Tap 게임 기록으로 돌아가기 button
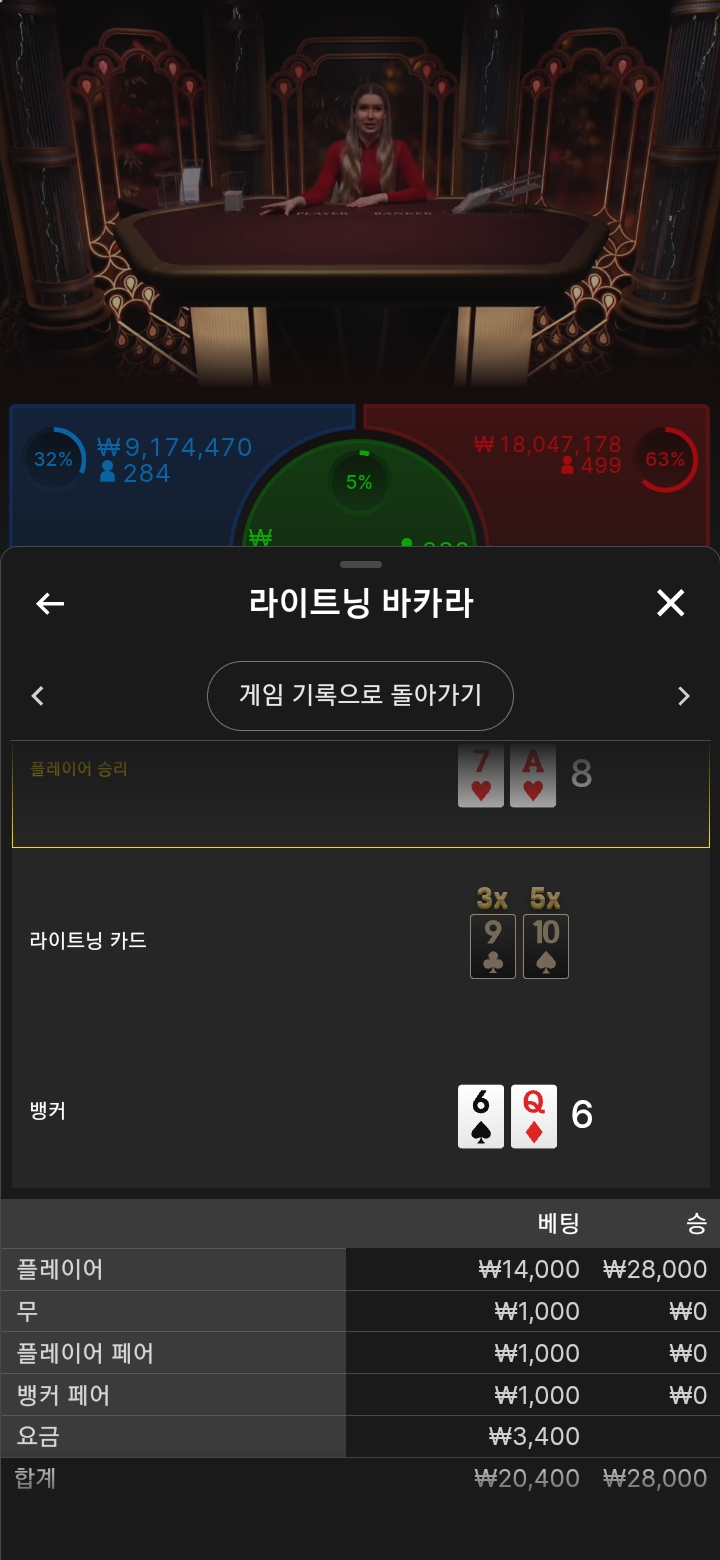Image resolution: width=720 pixels, height=1560 pixels. point(360,696)
